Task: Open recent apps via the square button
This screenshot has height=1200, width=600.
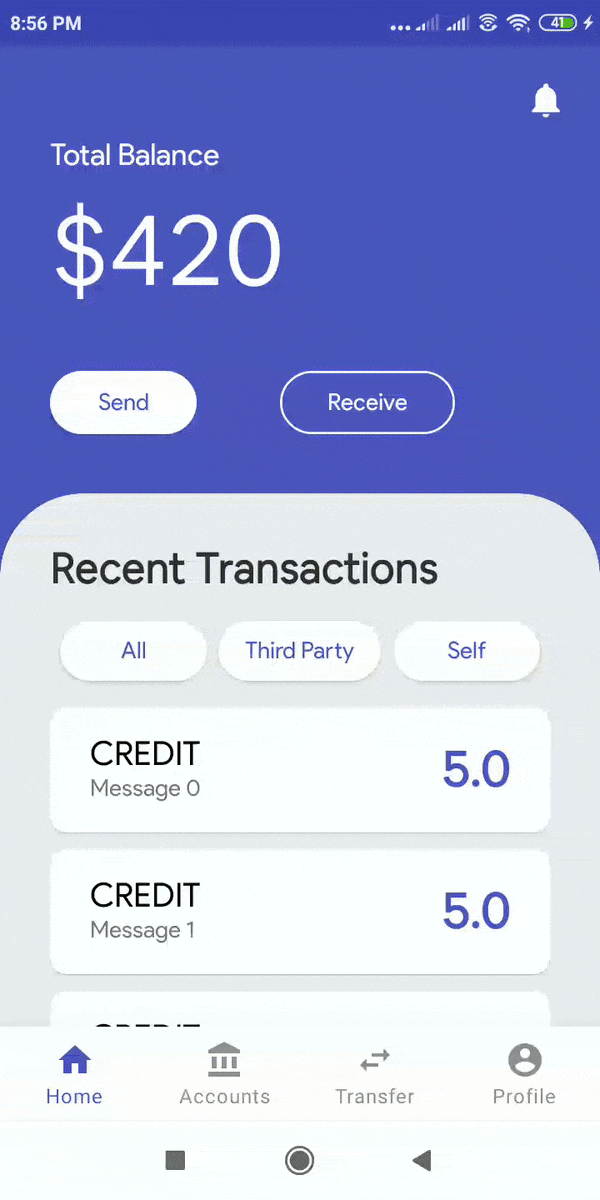Action: click(175, 1160)
